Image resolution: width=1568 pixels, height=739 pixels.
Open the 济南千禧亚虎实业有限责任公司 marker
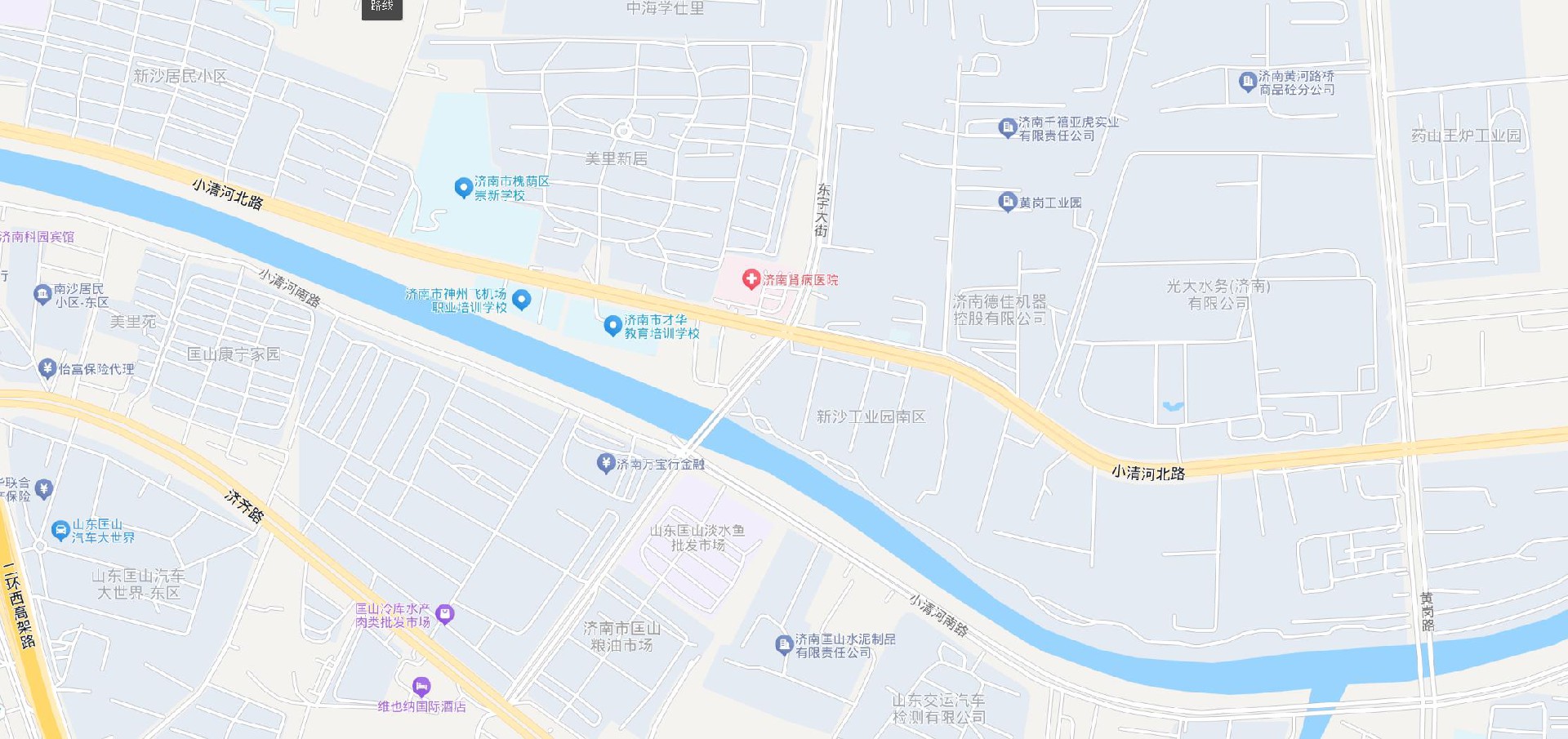(x=1007, y=127)
